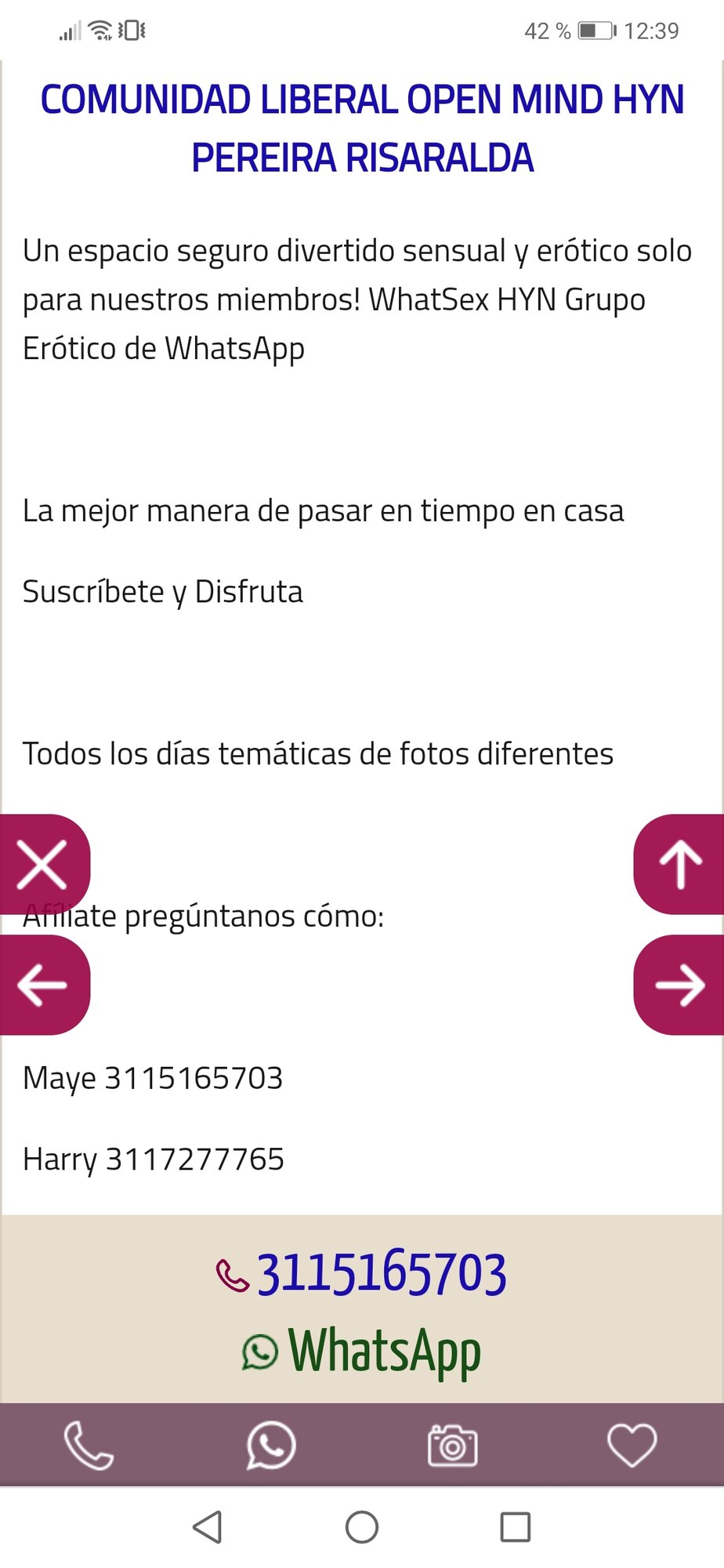Jump to top with the up arrow
Screen dimensions: 724x1568
pos(680,864)
